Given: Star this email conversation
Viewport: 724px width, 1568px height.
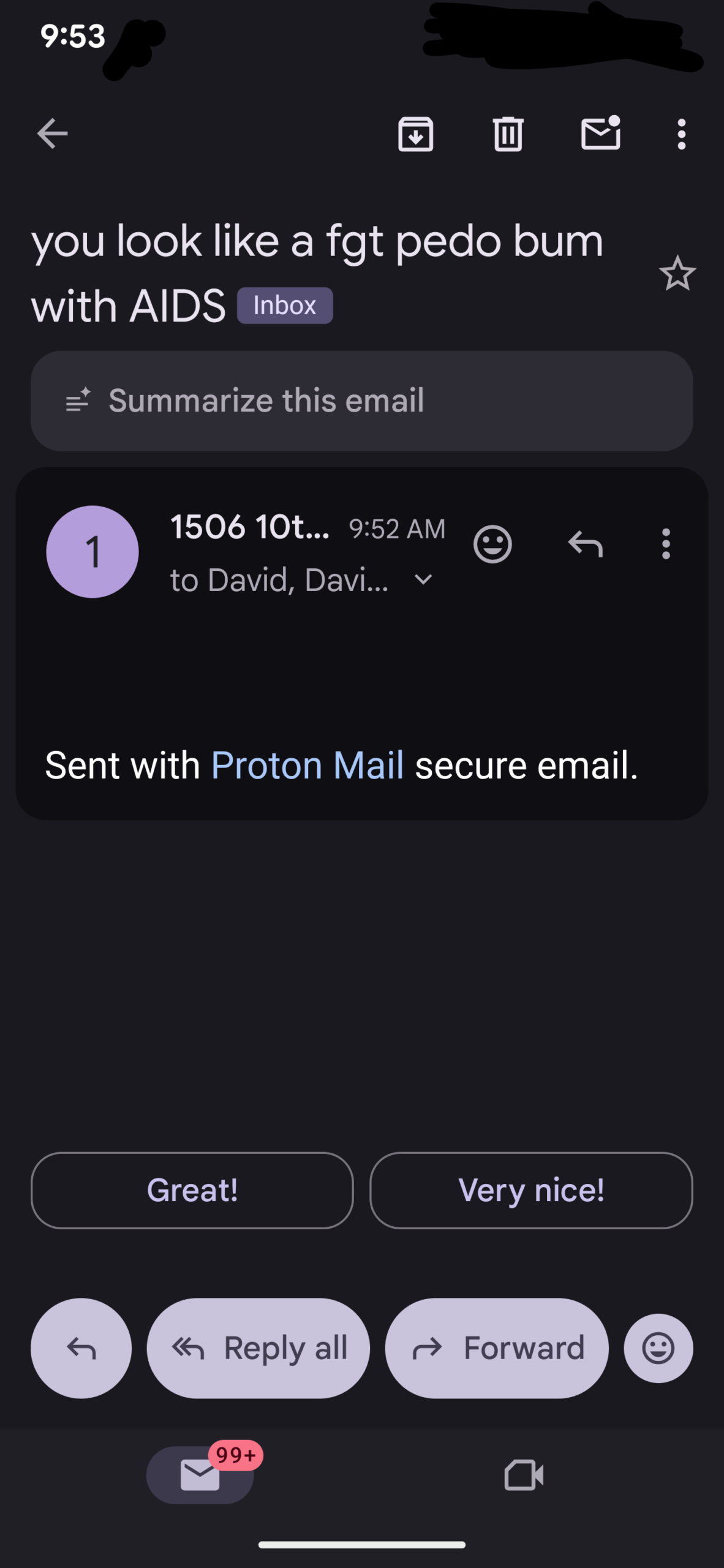Looking at the screenshot, I should (x=677, y=273).
